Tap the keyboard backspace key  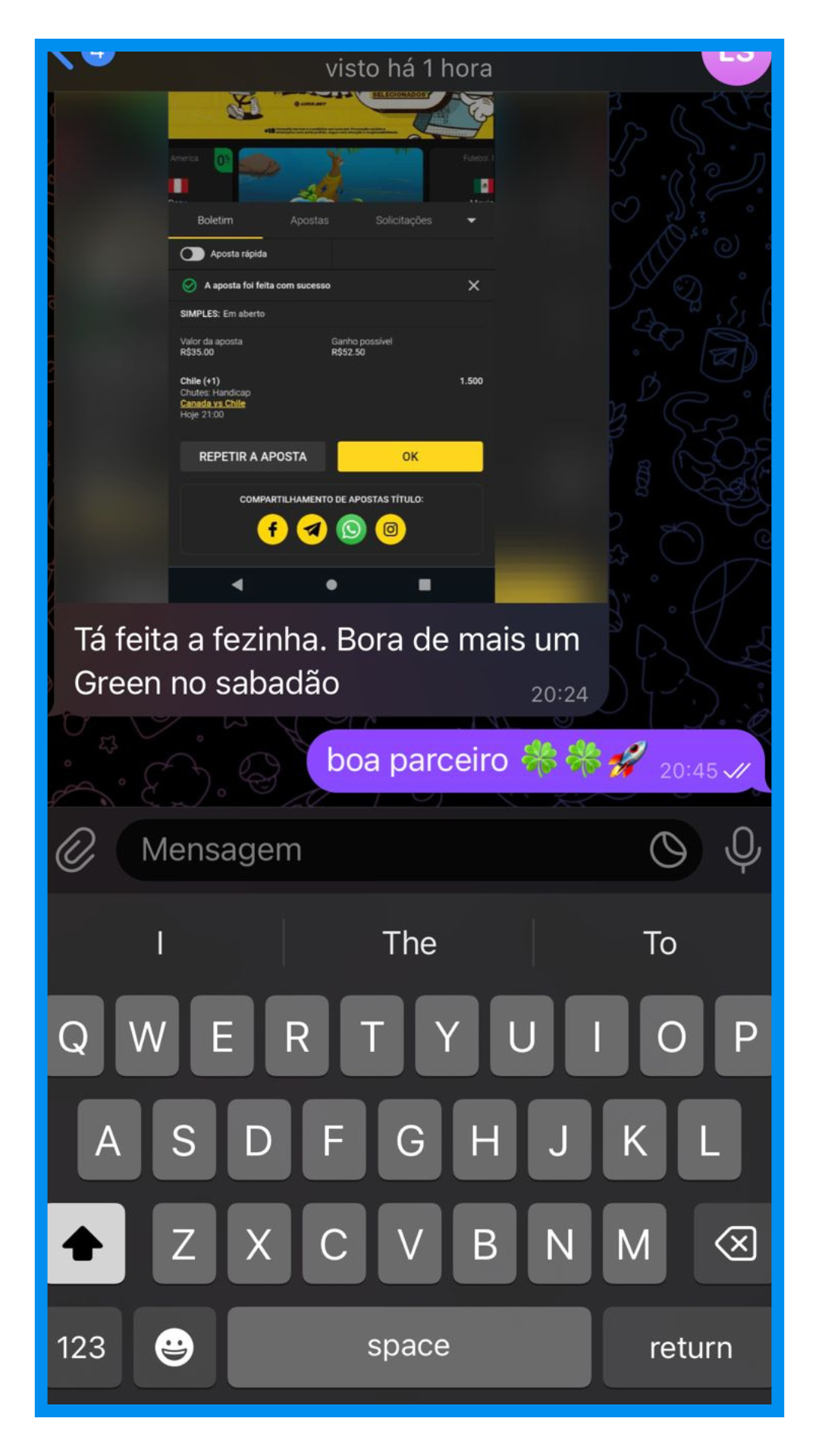click(x=734, y=1244)
